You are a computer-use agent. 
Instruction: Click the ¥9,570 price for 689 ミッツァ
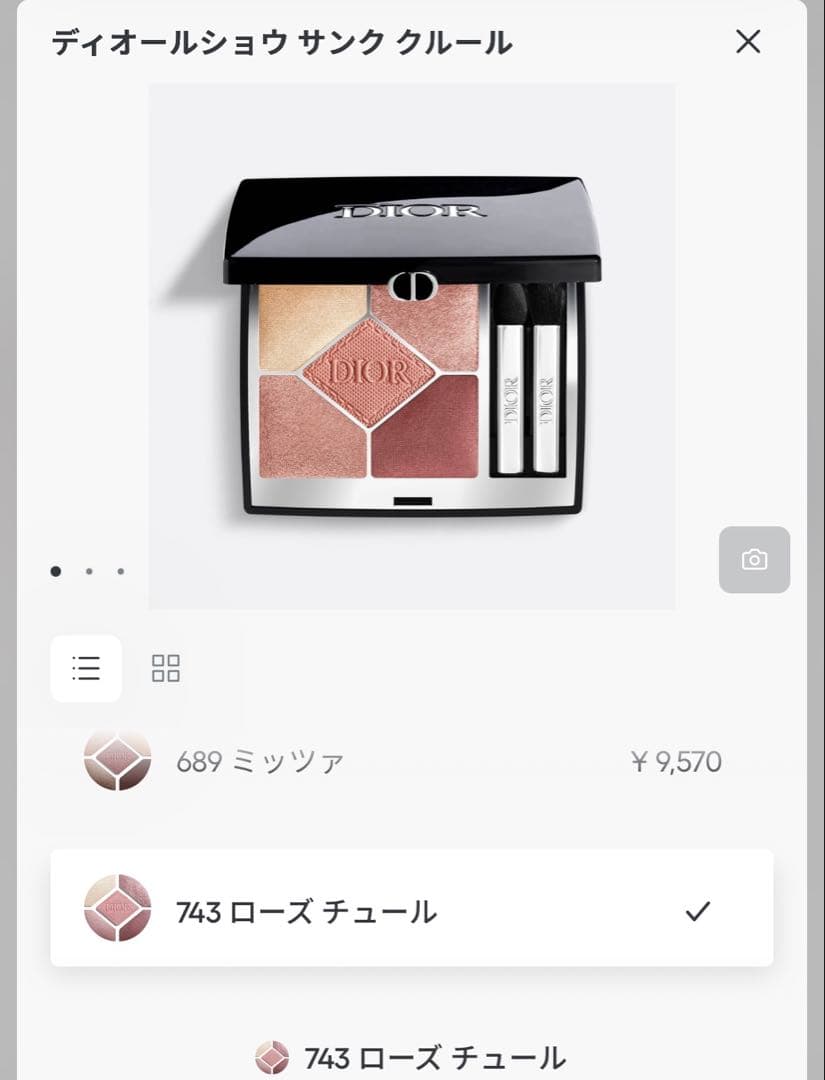tap(679, 760)
